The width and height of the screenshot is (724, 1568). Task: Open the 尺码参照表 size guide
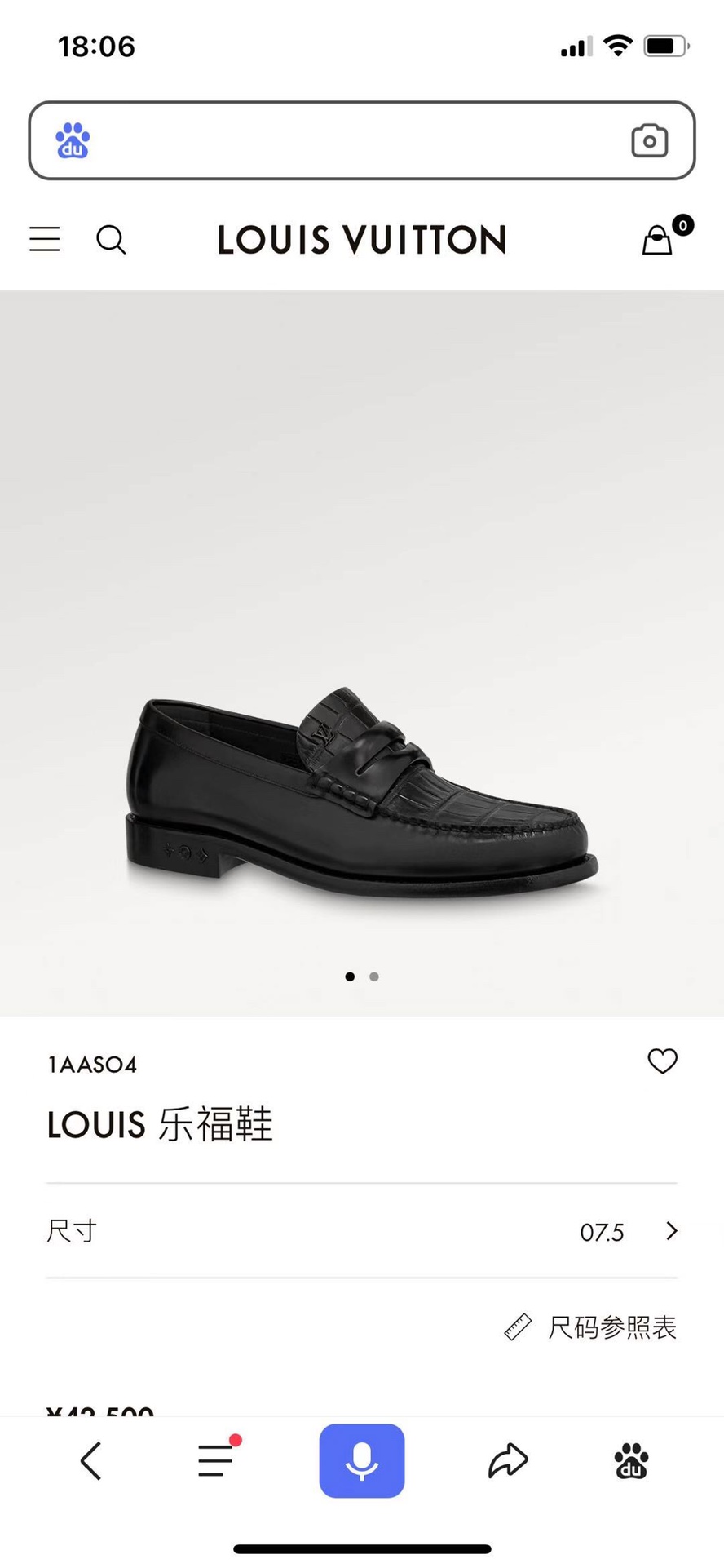click(592, 1327)
